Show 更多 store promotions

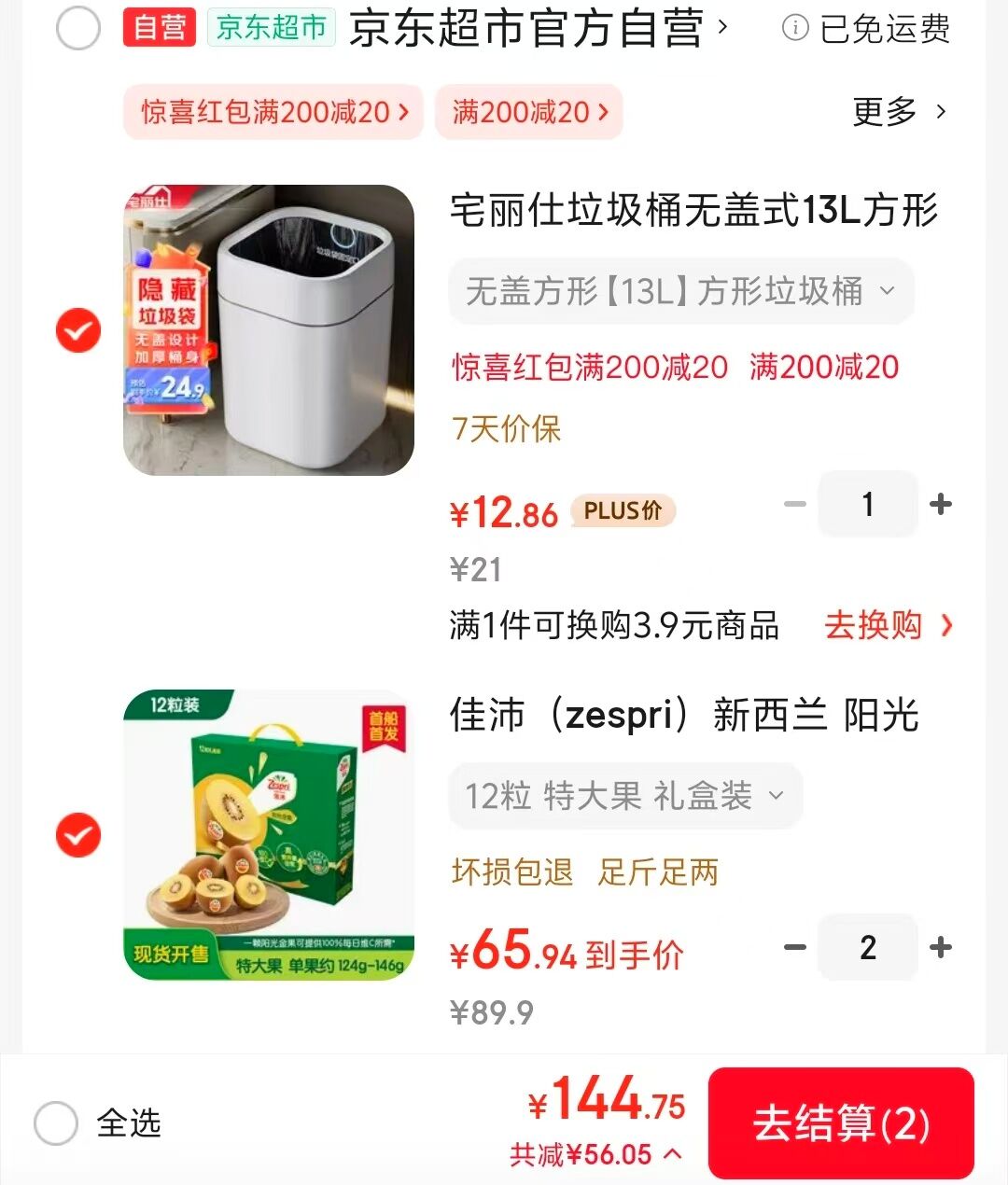tap(899, 112)
